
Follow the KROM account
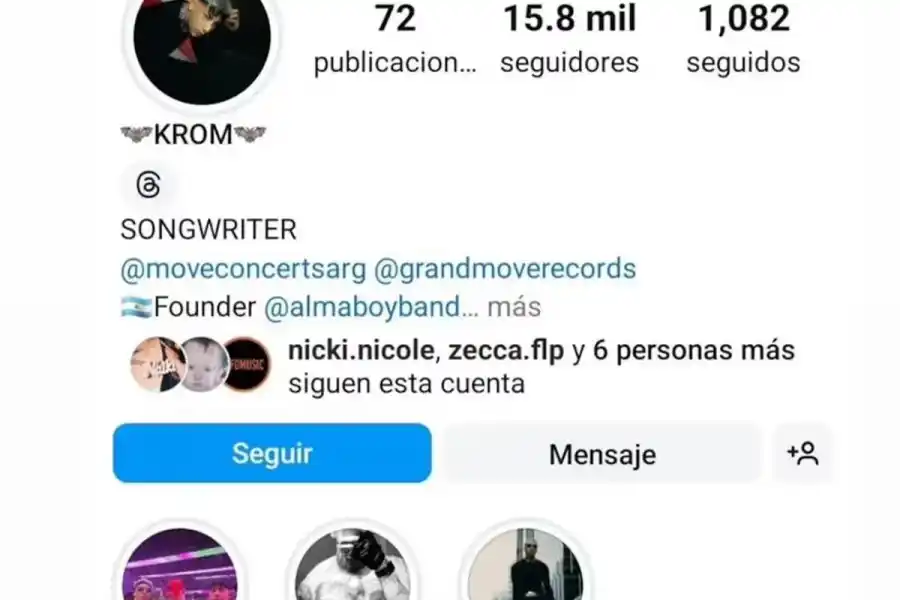pyautogui.click(x=272, y=453)
